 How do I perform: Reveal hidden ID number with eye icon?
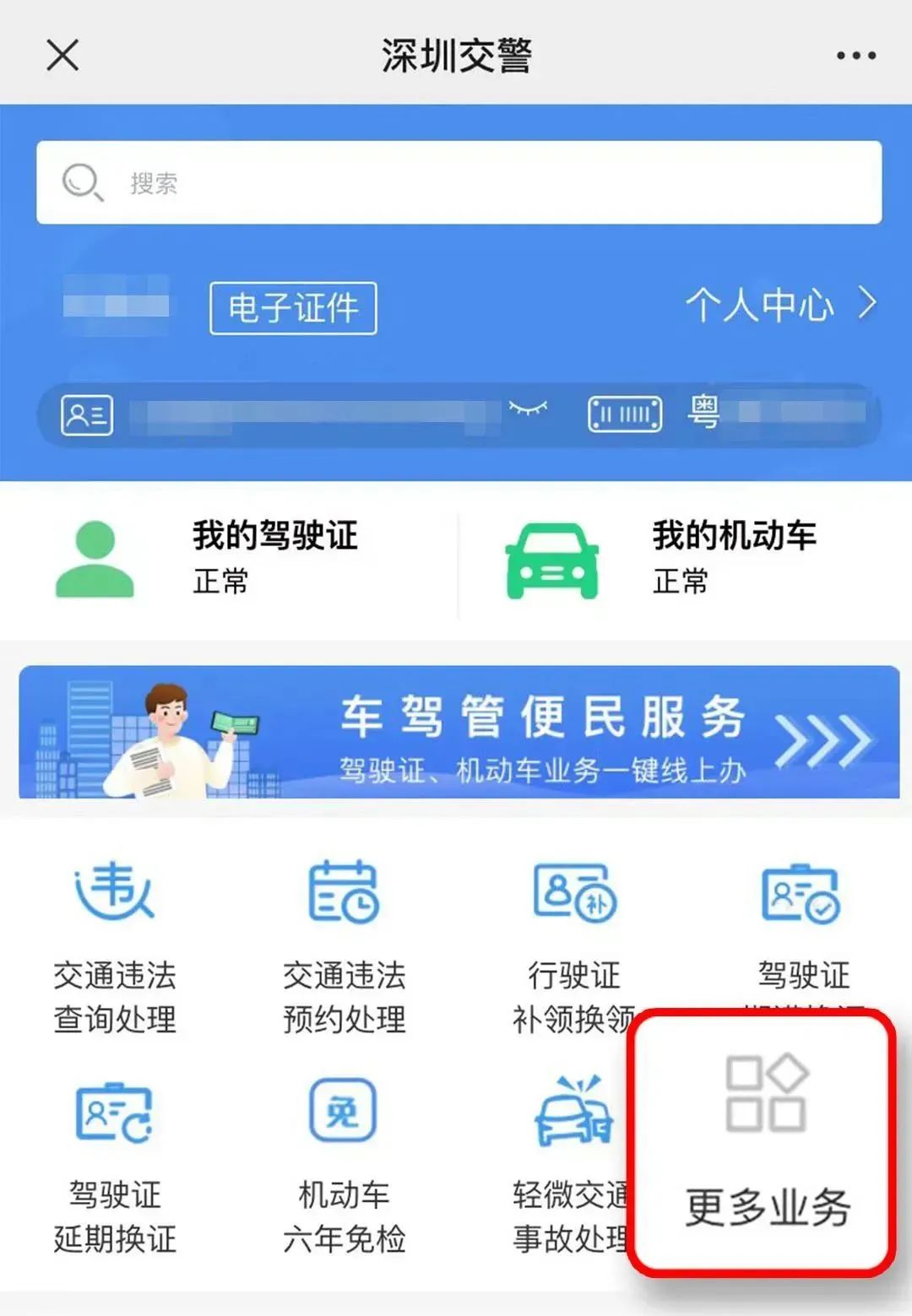coord(528,410)
